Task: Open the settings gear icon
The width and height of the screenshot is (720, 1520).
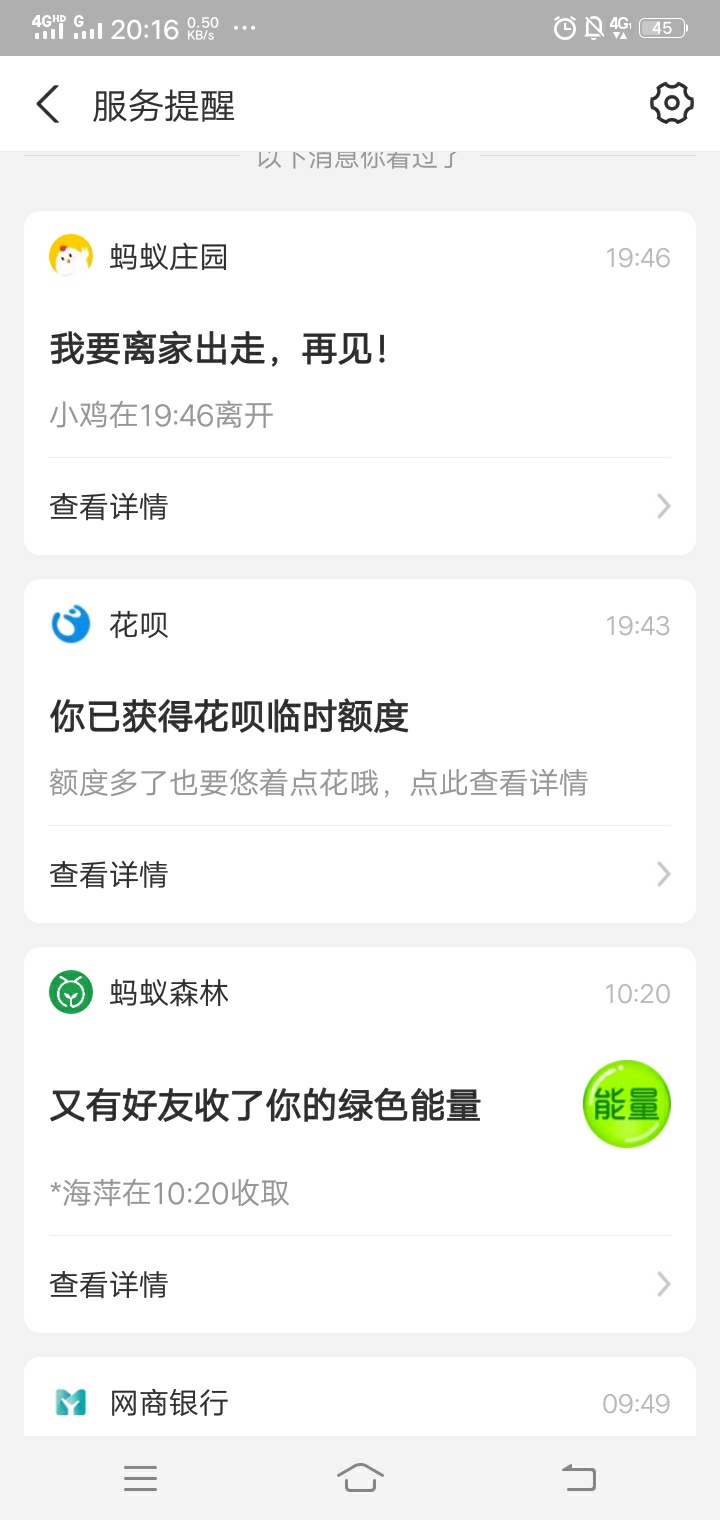Action: click(672, 104)
